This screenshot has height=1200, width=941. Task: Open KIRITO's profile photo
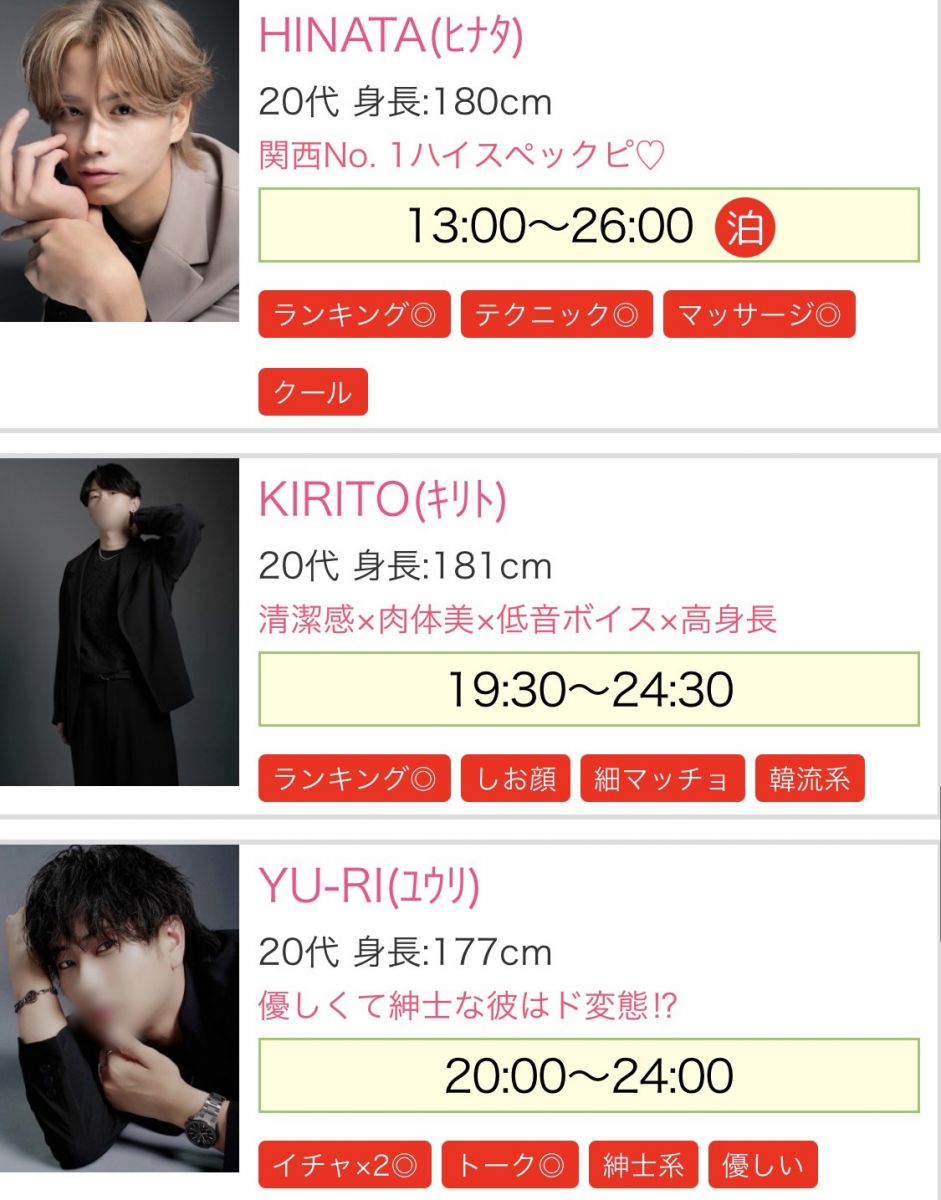(x=119, y=621)
